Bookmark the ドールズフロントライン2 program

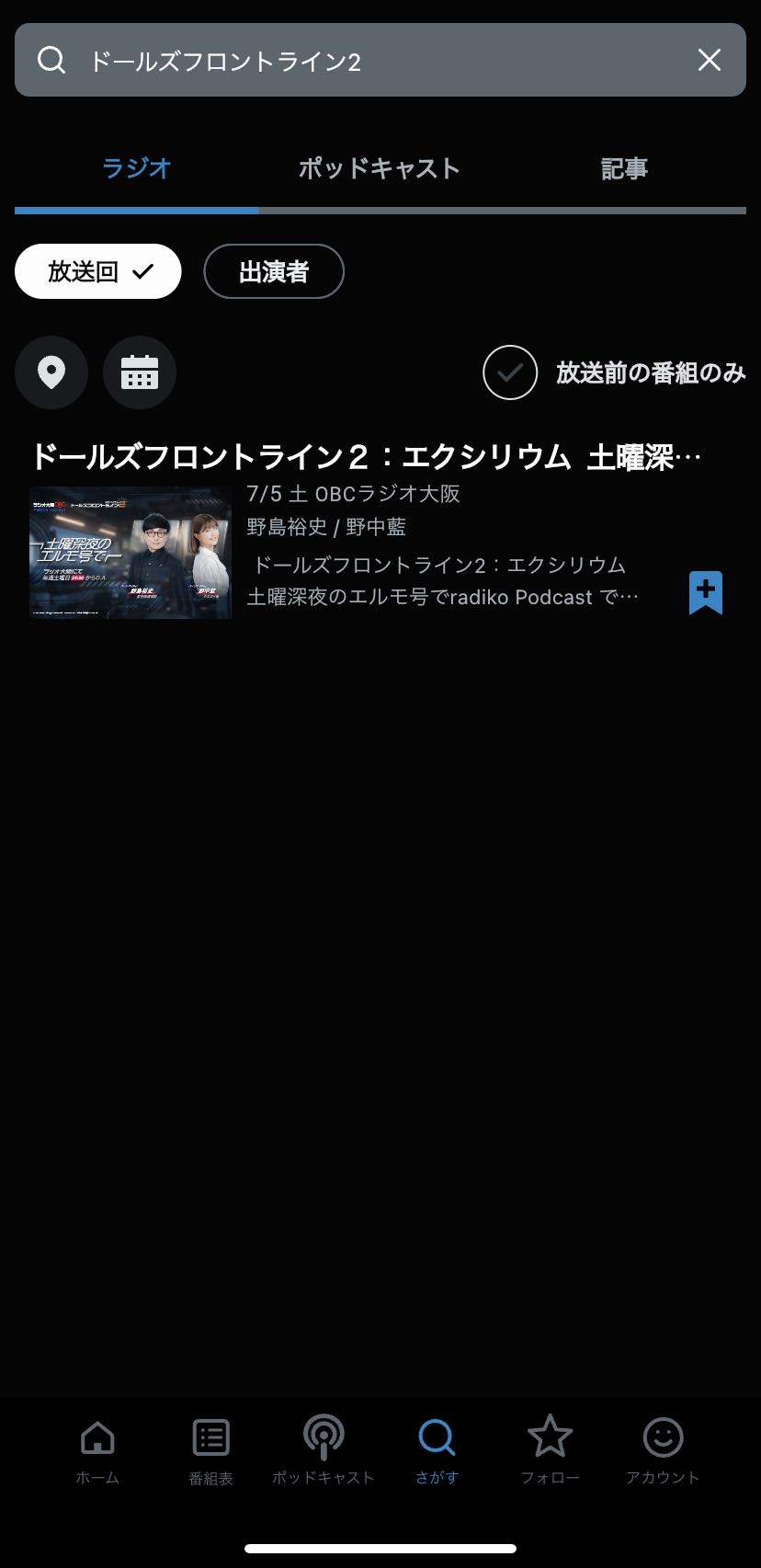(706, 593)
